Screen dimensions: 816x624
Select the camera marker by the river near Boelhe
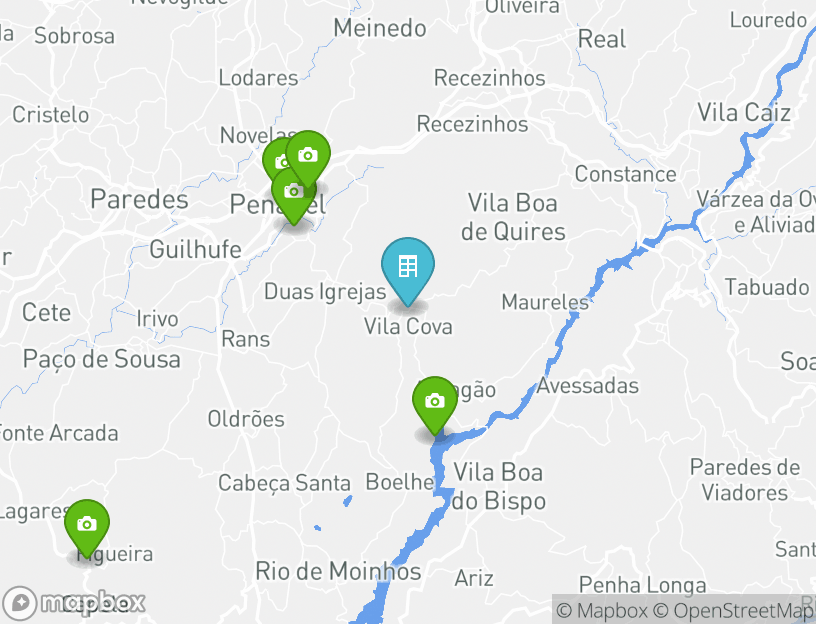[x=435, y=402]
